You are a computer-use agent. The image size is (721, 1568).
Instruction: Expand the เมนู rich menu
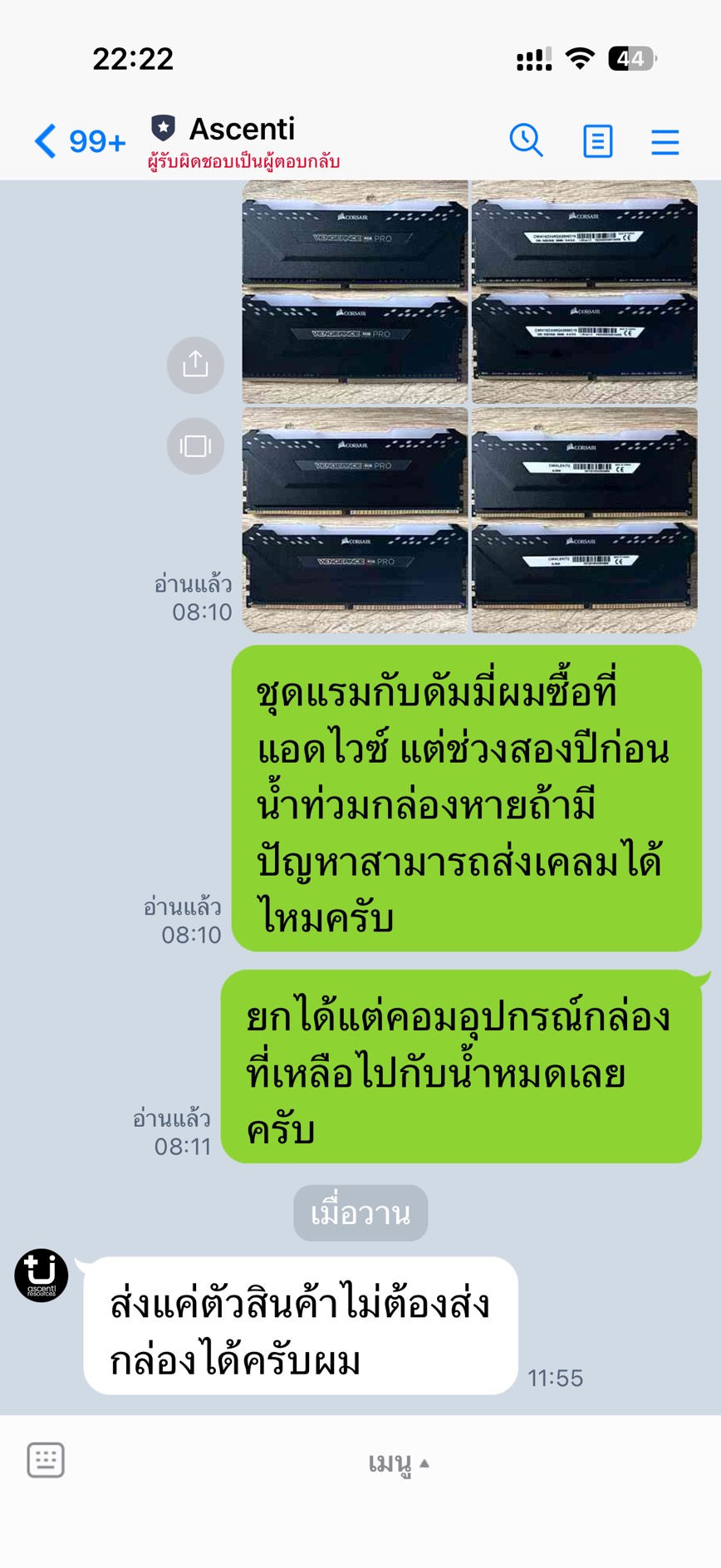coord(399,1462)
